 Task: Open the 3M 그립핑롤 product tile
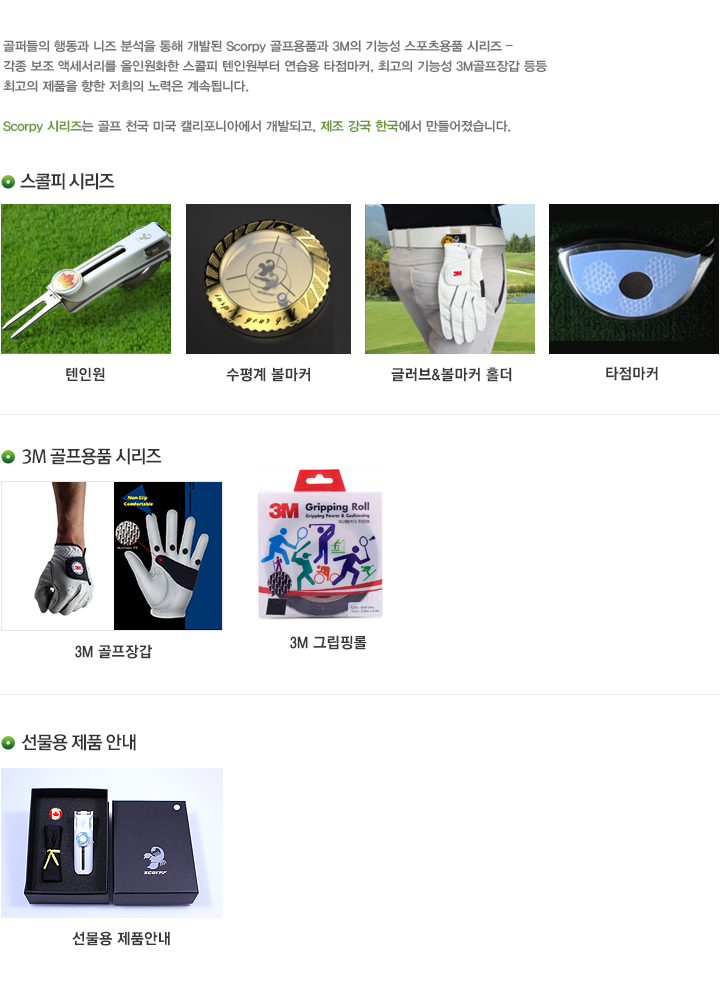click(321, 546)
